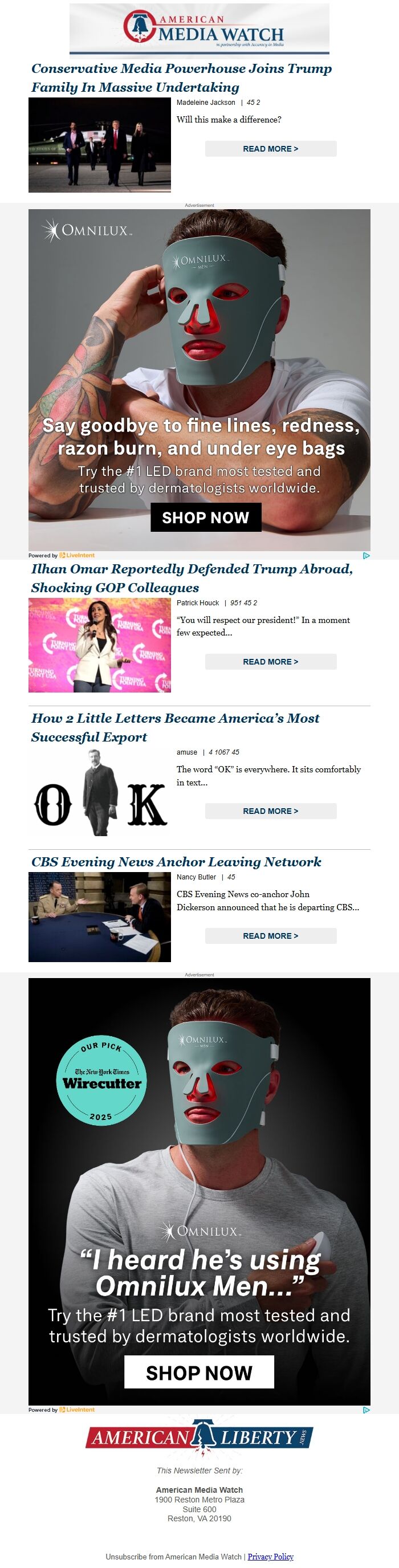Open AdChoices icon on the Wirecutter ad
This screenshot has width=399, height=1568.
pos(366,1410)
